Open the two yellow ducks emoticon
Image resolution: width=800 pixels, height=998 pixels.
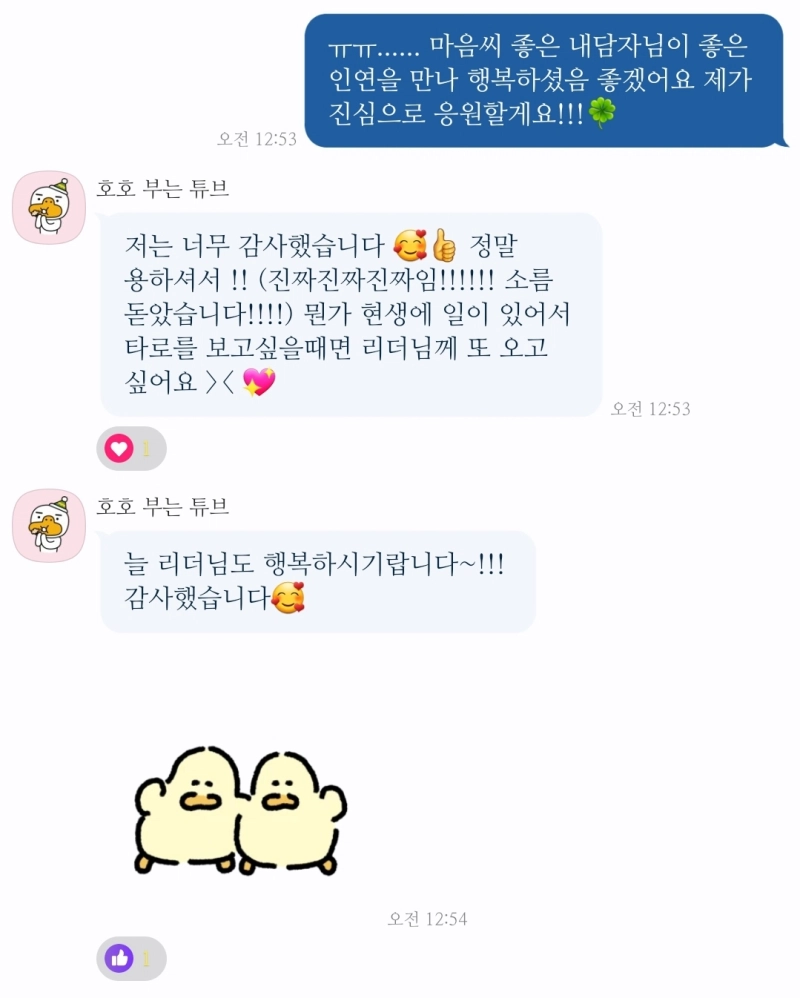point(240,811)
